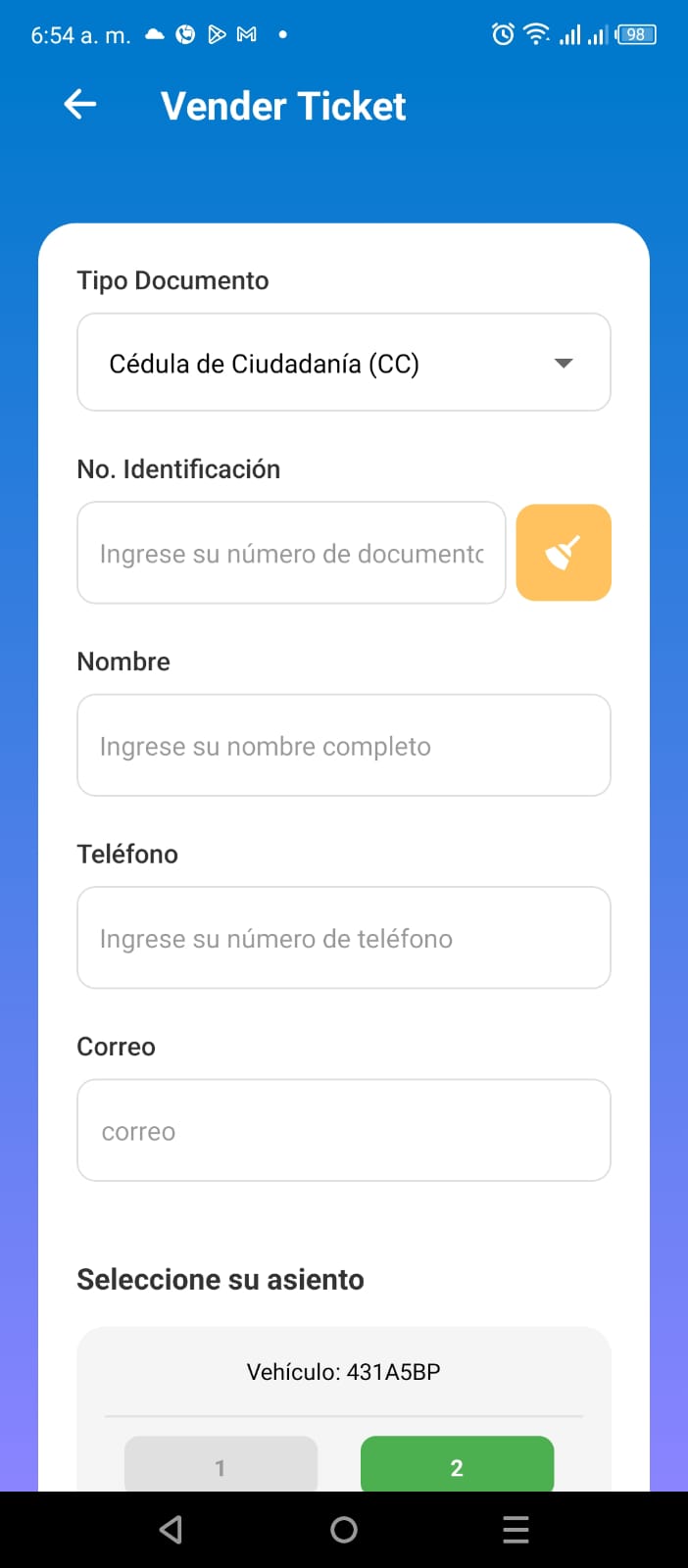
Task: Select the Nombre input field
Action: pos(343,746)
